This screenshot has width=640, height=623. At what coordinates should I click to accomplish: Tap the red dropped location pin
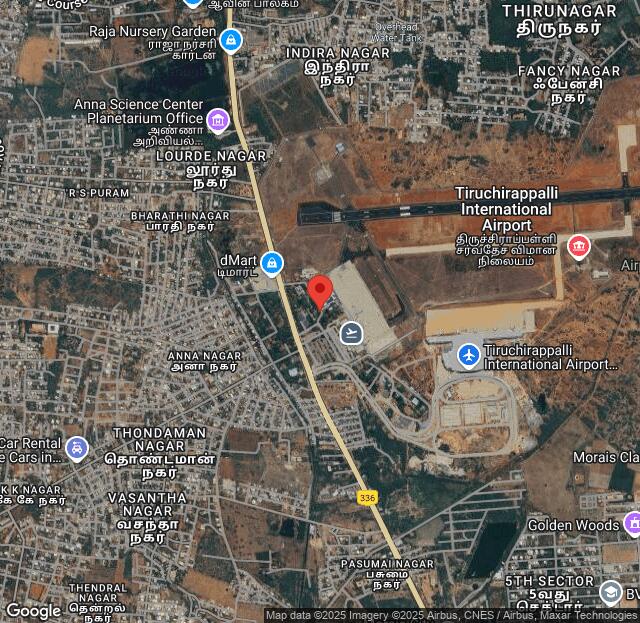[x=320, y=290]
